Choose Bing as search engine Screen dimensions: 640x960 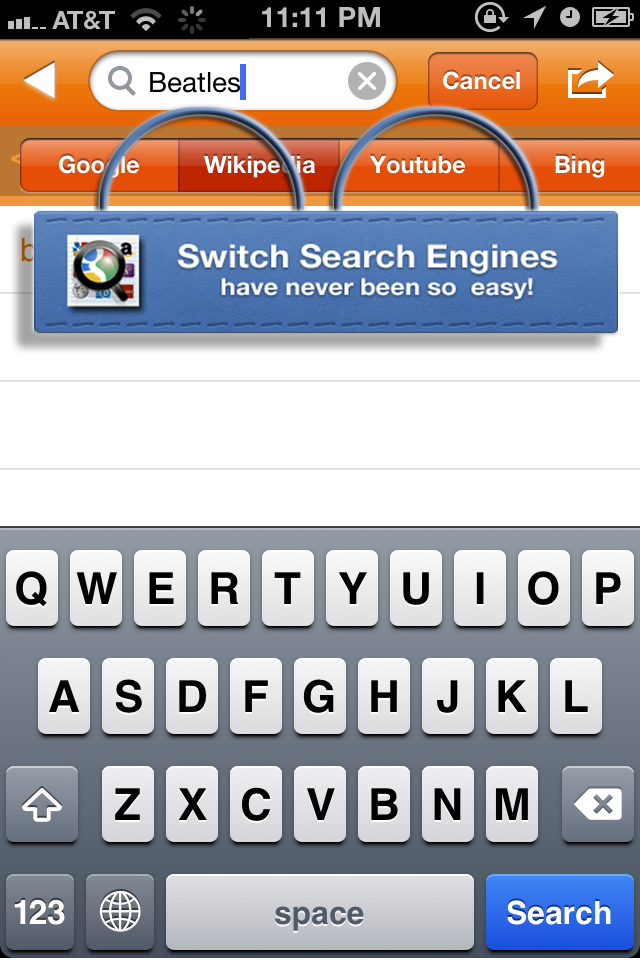pos(579,165)
